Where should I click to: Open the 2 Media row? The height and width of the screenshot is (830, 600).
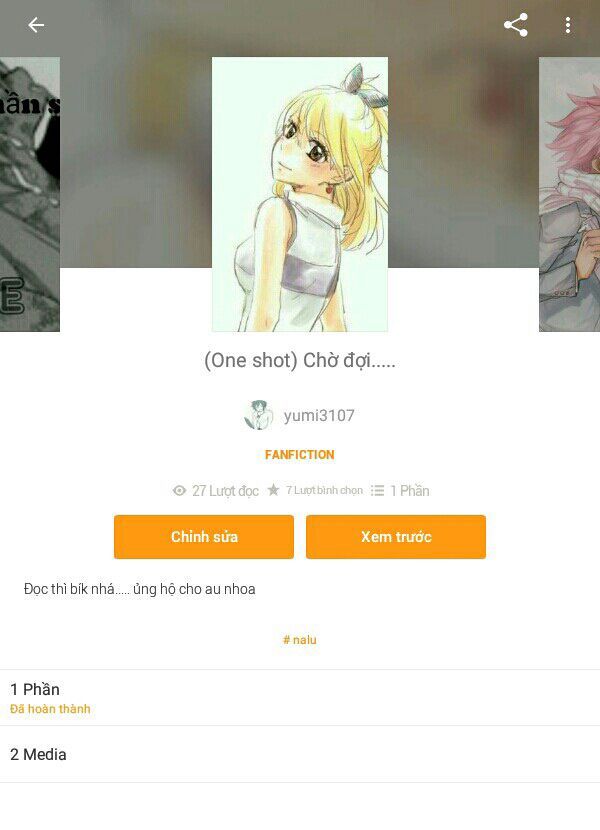tap(300, 755)
